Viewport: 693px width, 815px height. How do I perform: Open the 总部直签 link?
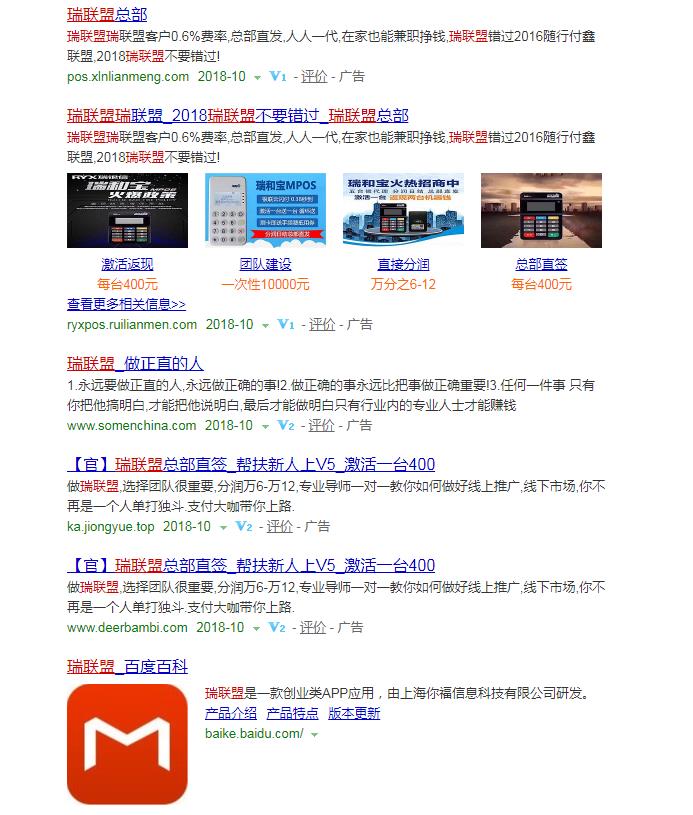541,265
